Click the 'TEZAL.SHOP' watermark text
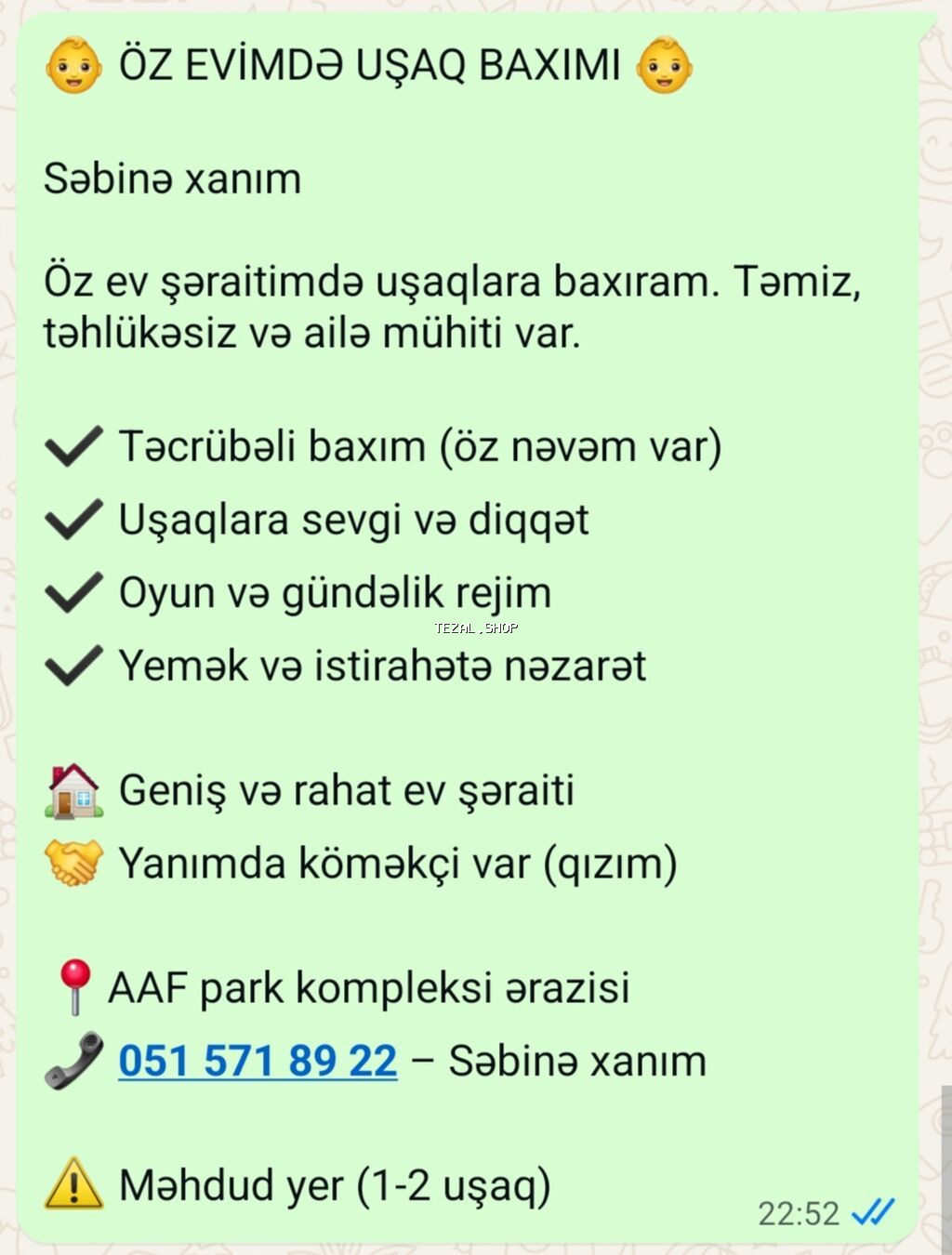This screenshot has width=952, height=1255. pyautogui.click(x=475, y=627)
